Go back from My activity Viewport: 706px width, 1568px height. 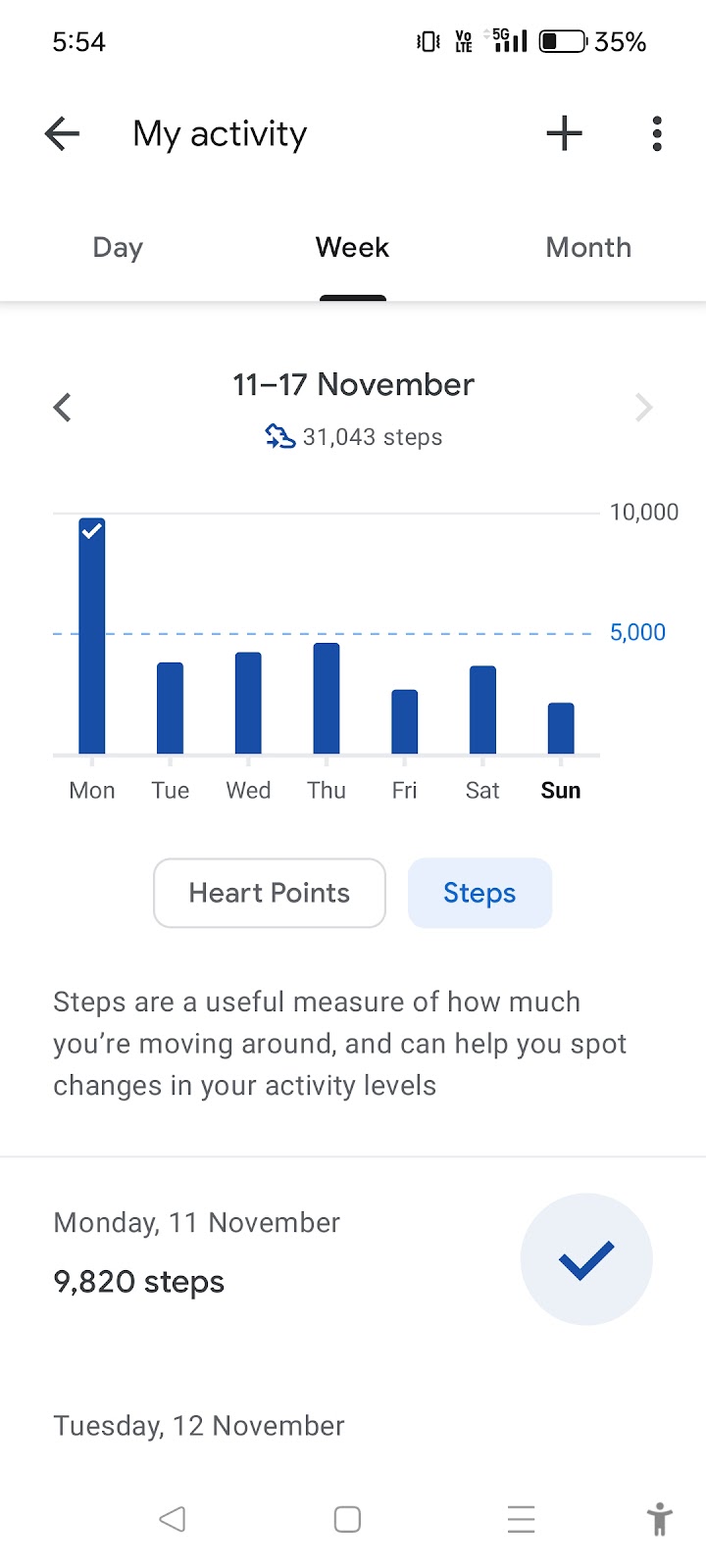pos(62,133)
